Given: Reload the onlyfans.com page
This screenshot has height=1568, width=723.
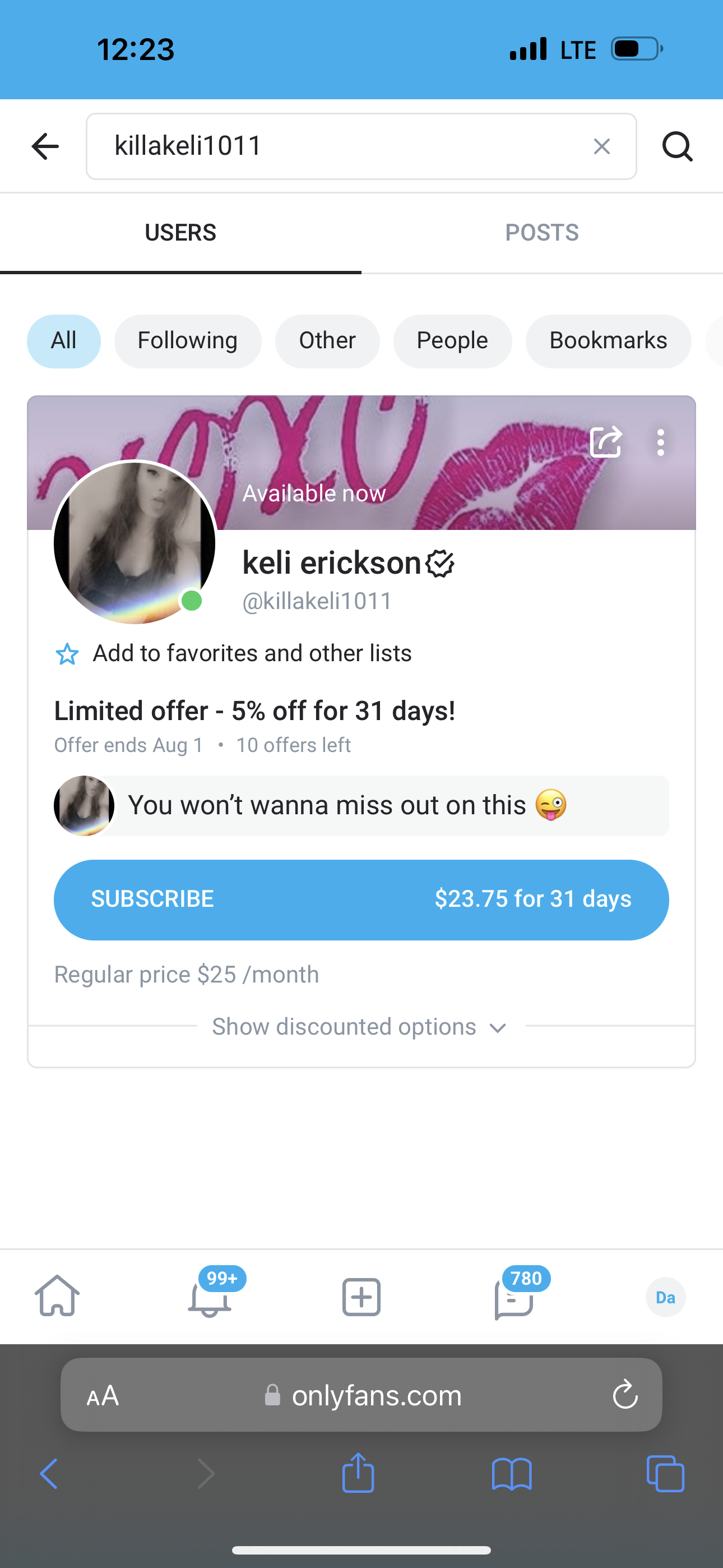Looking at the screenshot, I should [x=625, y=1395].
